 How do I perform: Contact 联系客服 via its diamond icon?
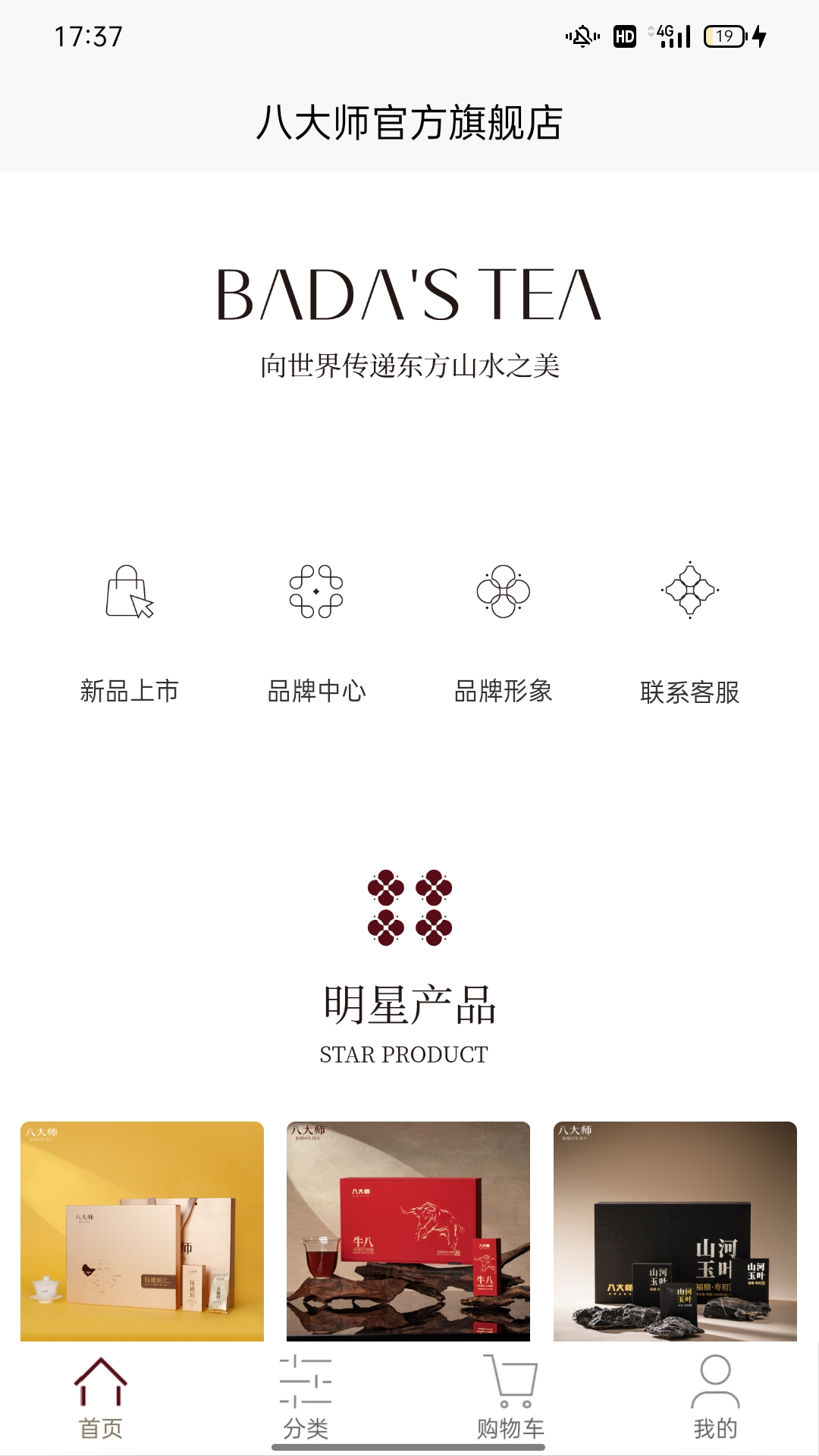689,592
